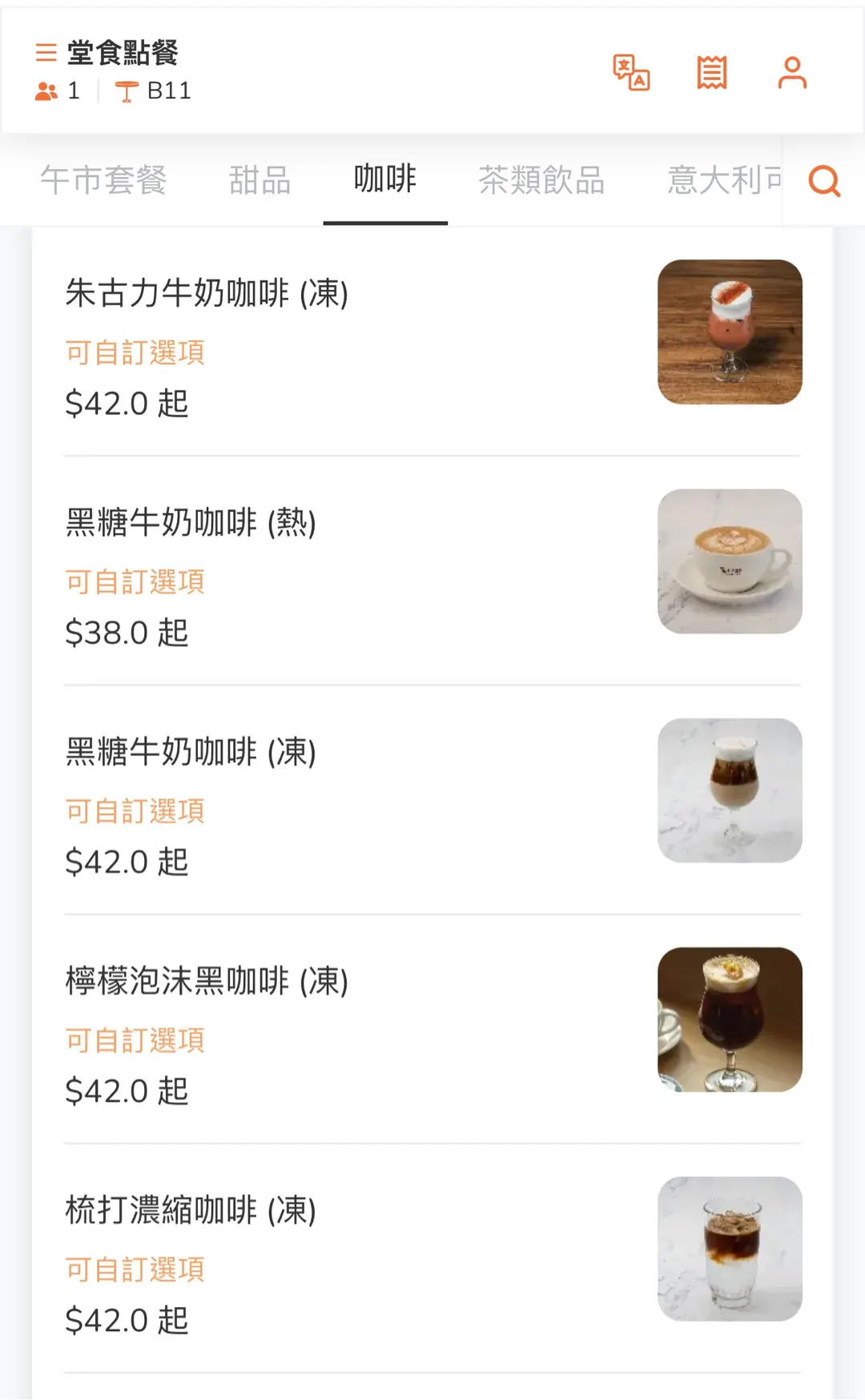Switch to the 午市套餐 tab
Viewport: 865px width, 1400px height.
[x=103, y=180]
